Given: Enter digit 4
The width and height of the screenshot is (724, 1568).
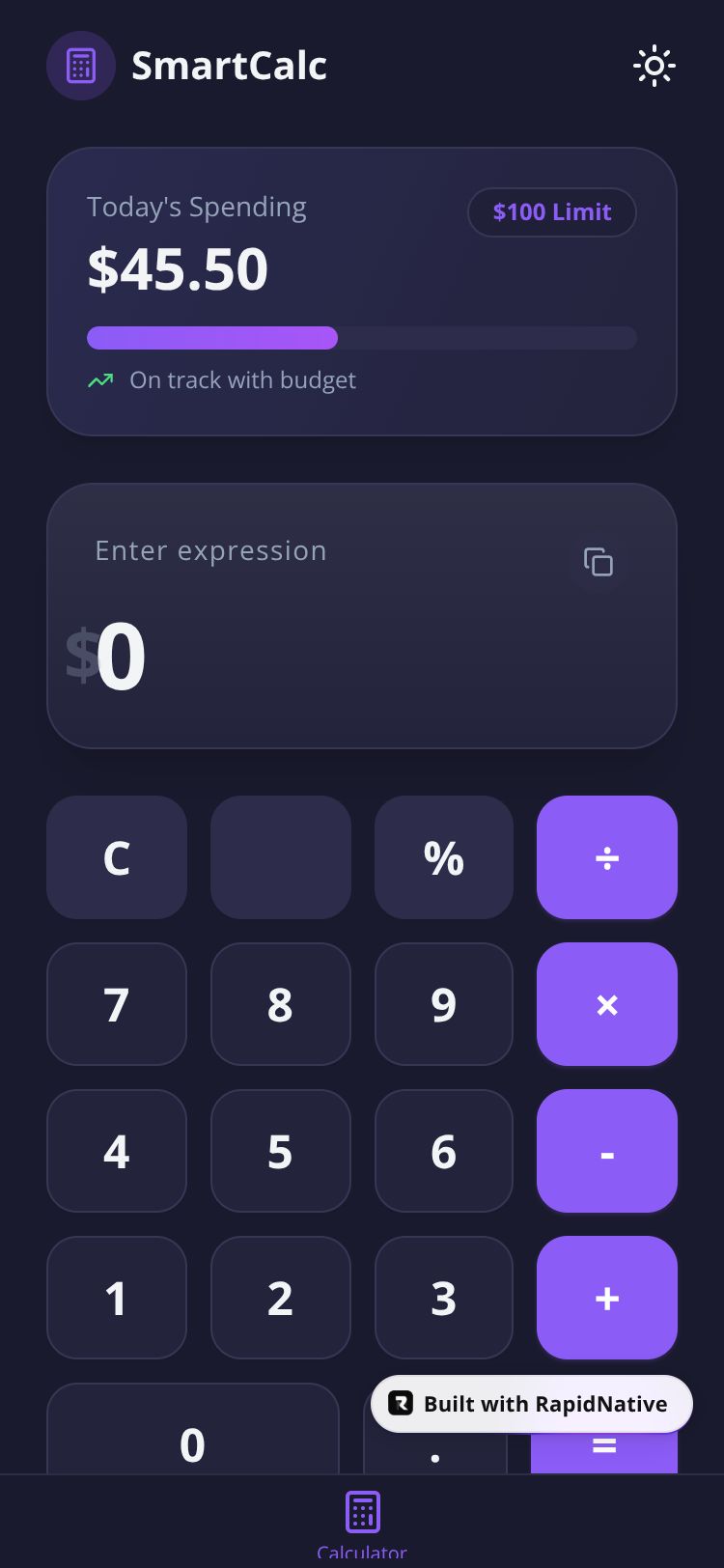Looking at the screenshot, I should click(117, 1151).
